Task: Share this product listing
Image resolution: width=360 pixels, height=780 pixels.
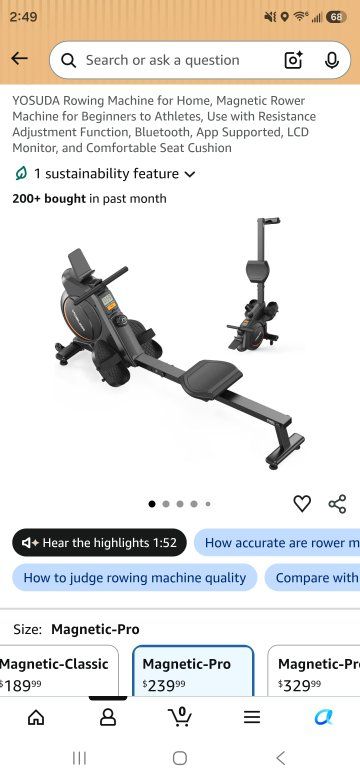Action: click(337, 504)
